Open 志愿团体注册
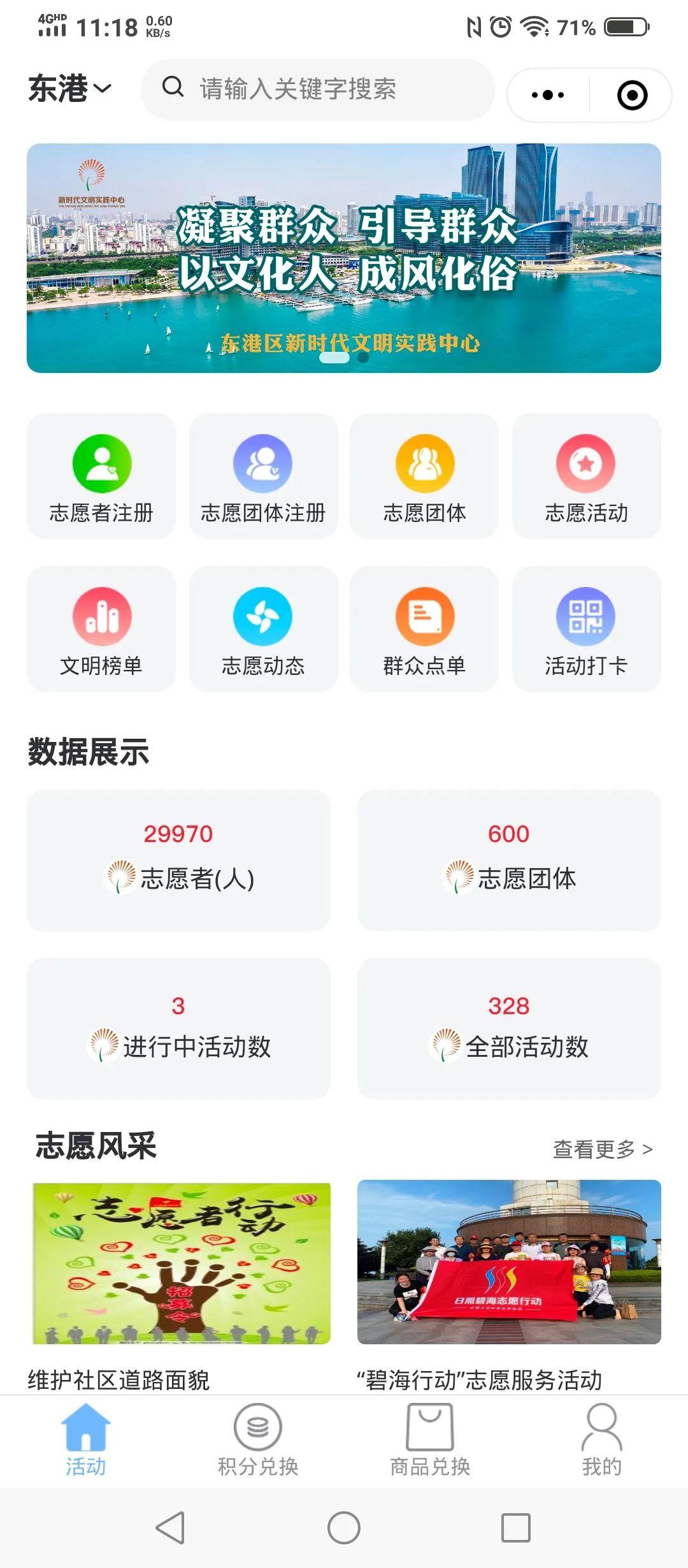688x1568 pixels. coord(263,477)
